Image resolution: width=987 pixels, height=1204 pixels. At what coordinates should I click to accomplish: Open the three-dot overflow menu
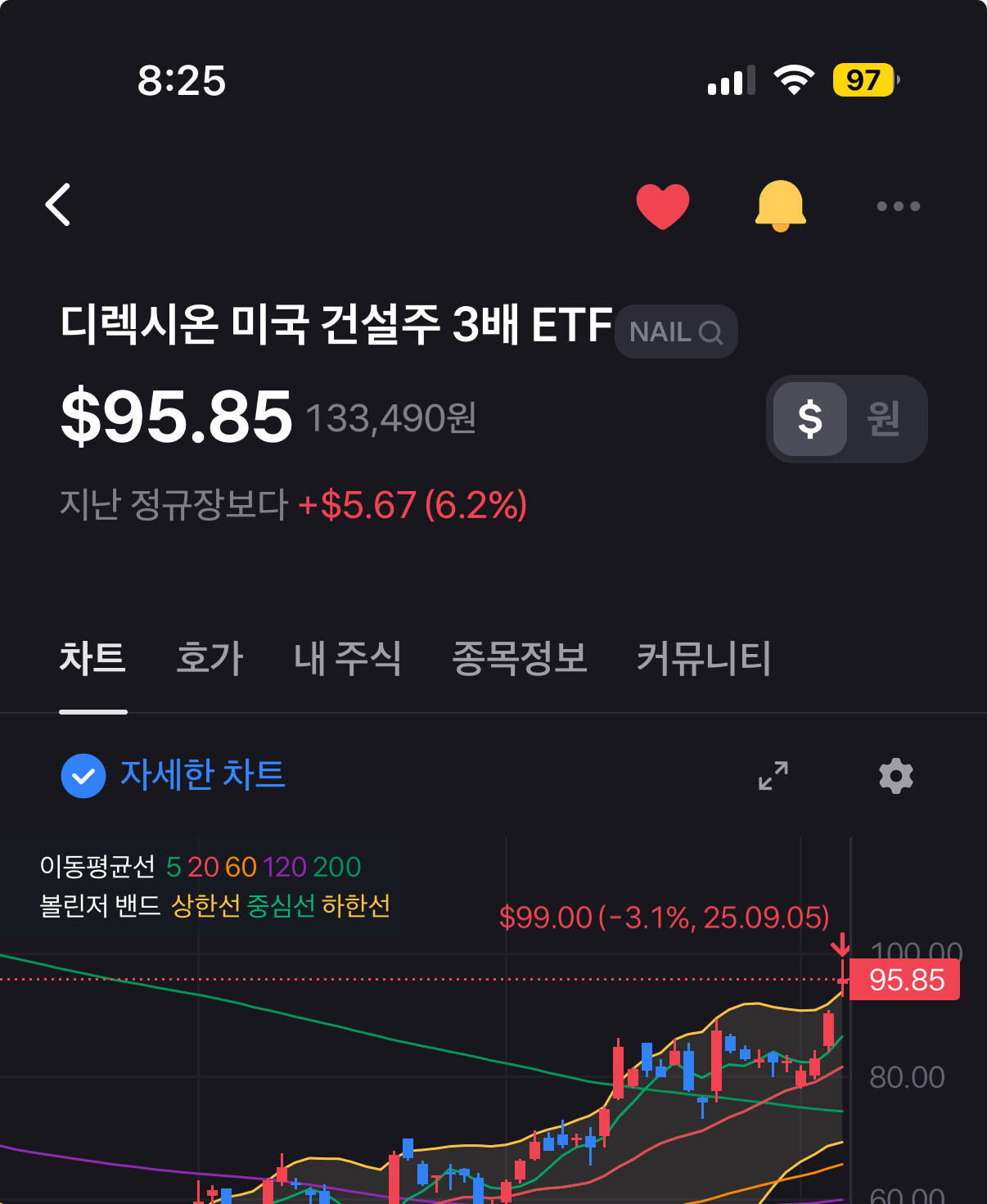tap(898, 206)
